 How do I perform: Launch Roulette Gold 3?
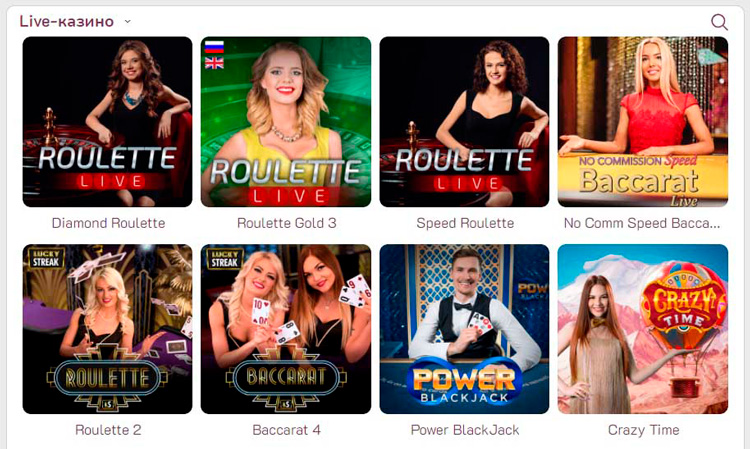[286, 122]
